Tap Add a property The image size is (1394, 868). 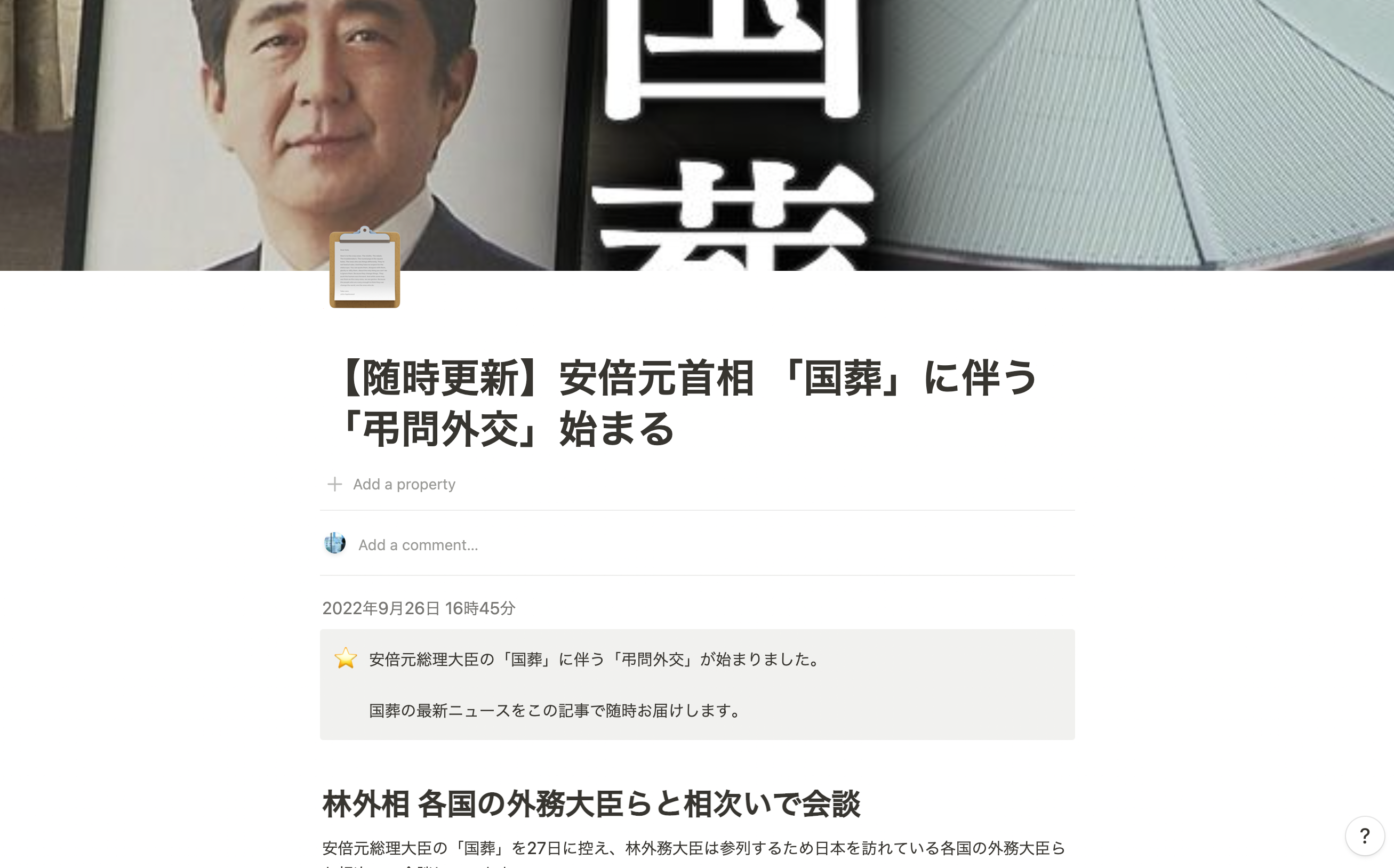[404, 484]
